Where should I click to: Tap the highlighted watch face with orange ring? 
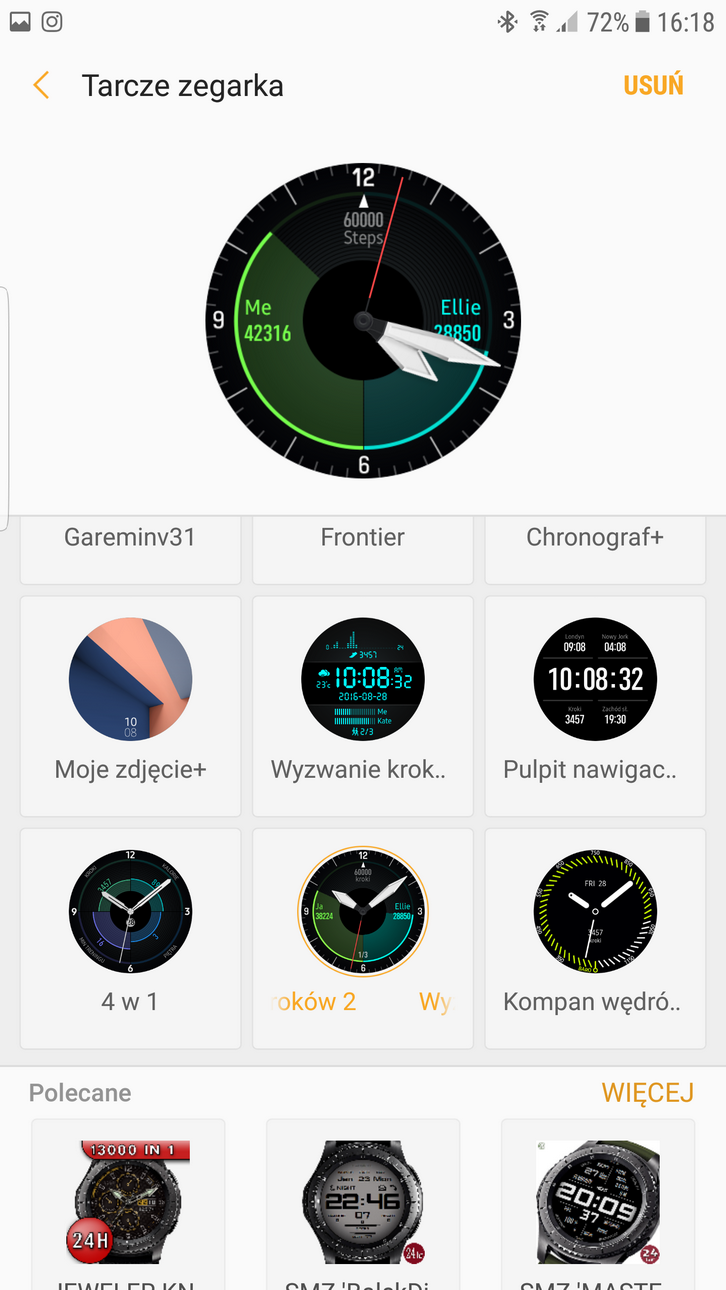(x=362, y=912)
